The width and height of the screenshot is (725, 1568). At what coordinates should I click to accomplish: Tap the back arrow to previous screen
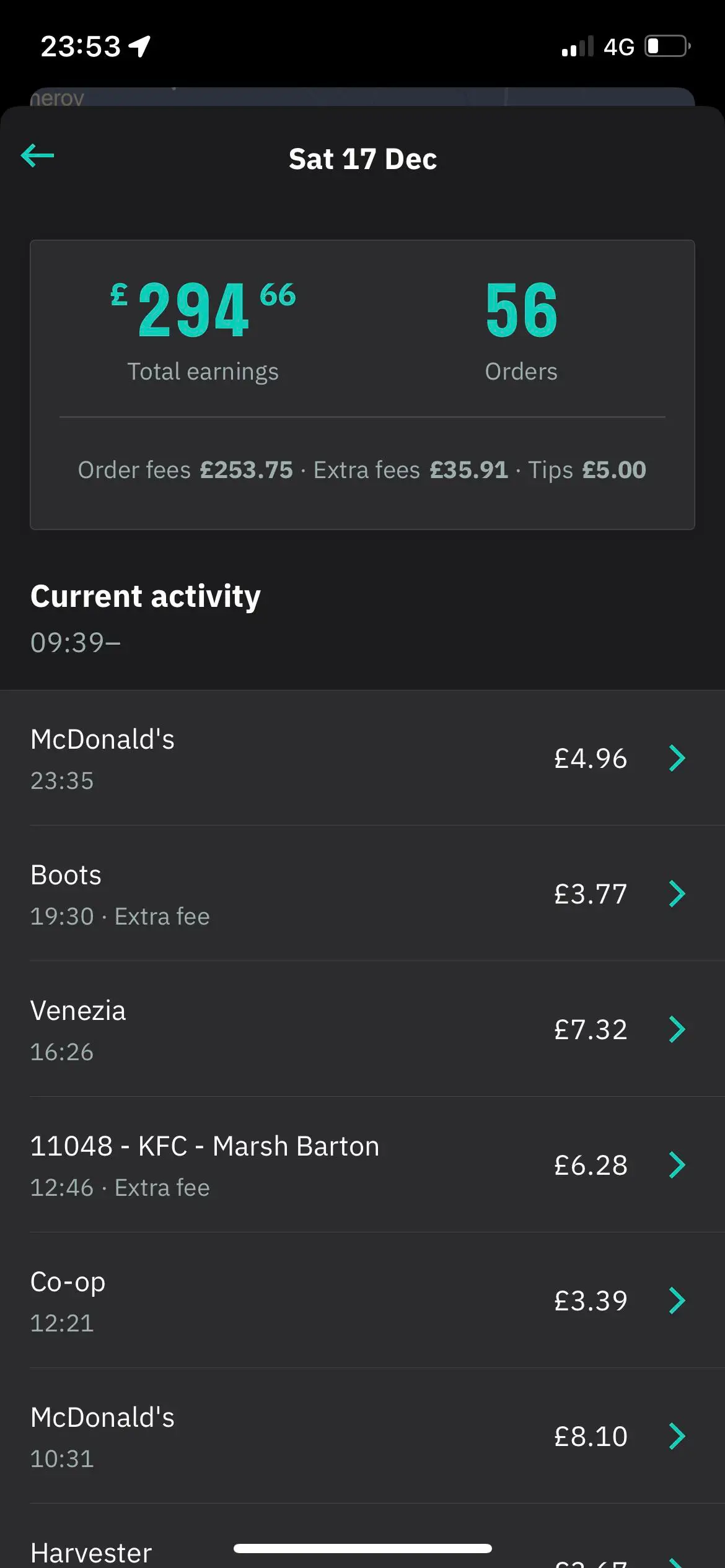37,157
